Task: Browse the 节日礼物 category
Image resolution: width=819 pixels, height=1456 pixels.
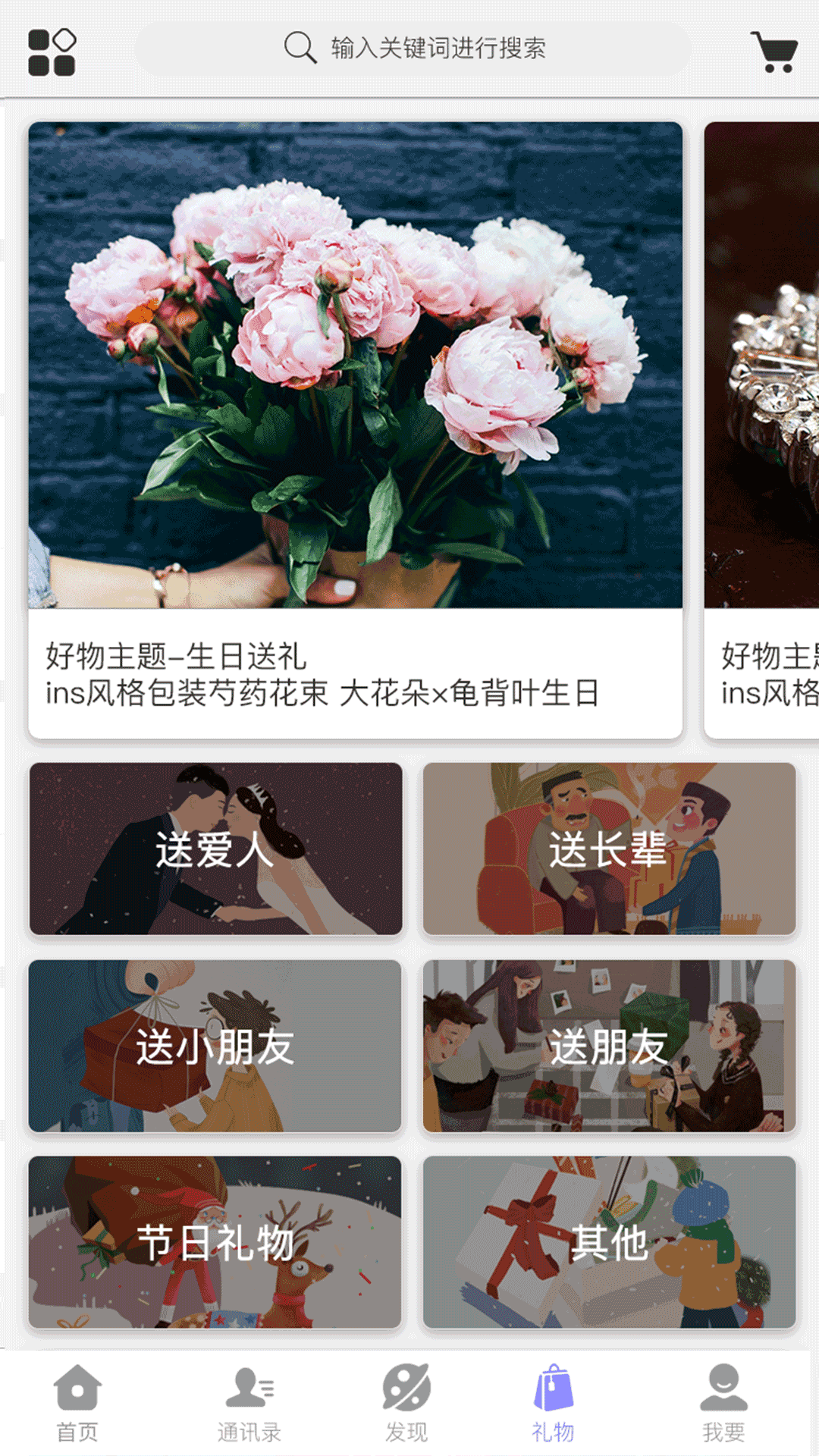Action: (x=215, y=1242)
